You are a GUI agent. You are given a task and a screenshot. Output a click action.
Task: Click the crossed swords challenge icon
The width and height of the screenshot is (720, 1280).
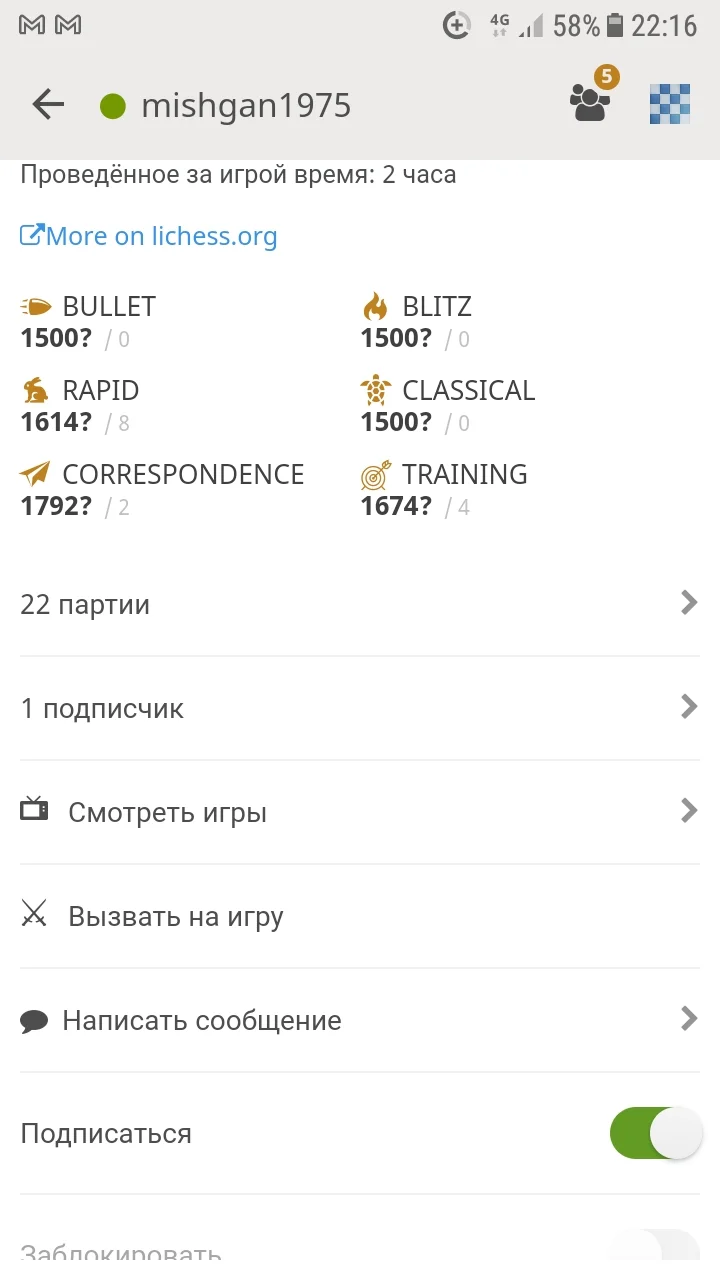pos(34,914)
